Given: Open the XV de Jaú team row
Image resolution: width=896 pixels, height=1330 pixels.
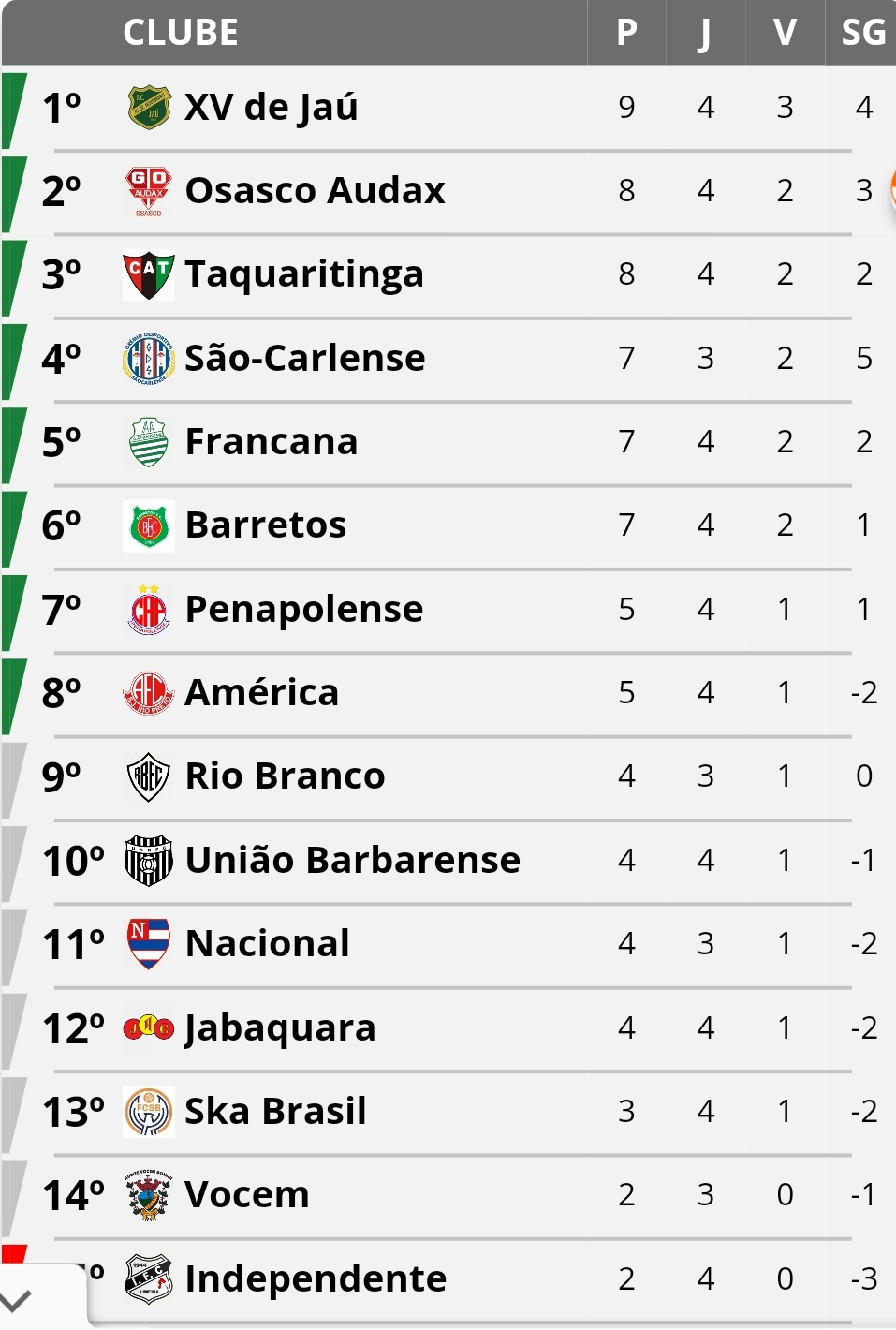Looking at the screenshot, I should tap(272, 108).
